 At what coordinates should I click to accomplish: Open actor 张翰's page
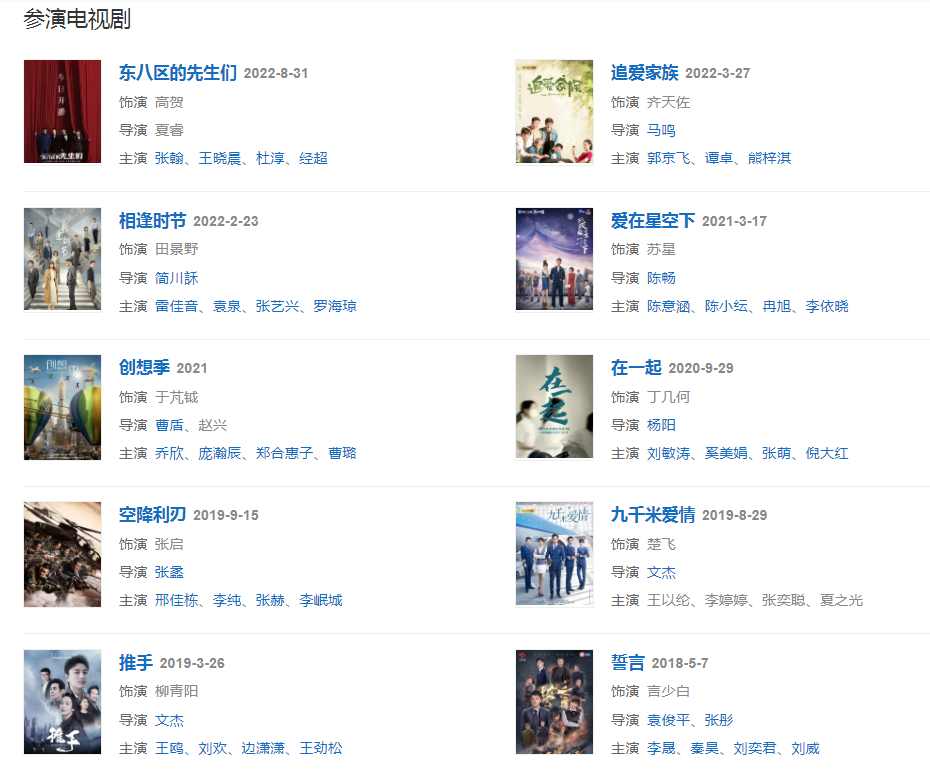[170, 158]
